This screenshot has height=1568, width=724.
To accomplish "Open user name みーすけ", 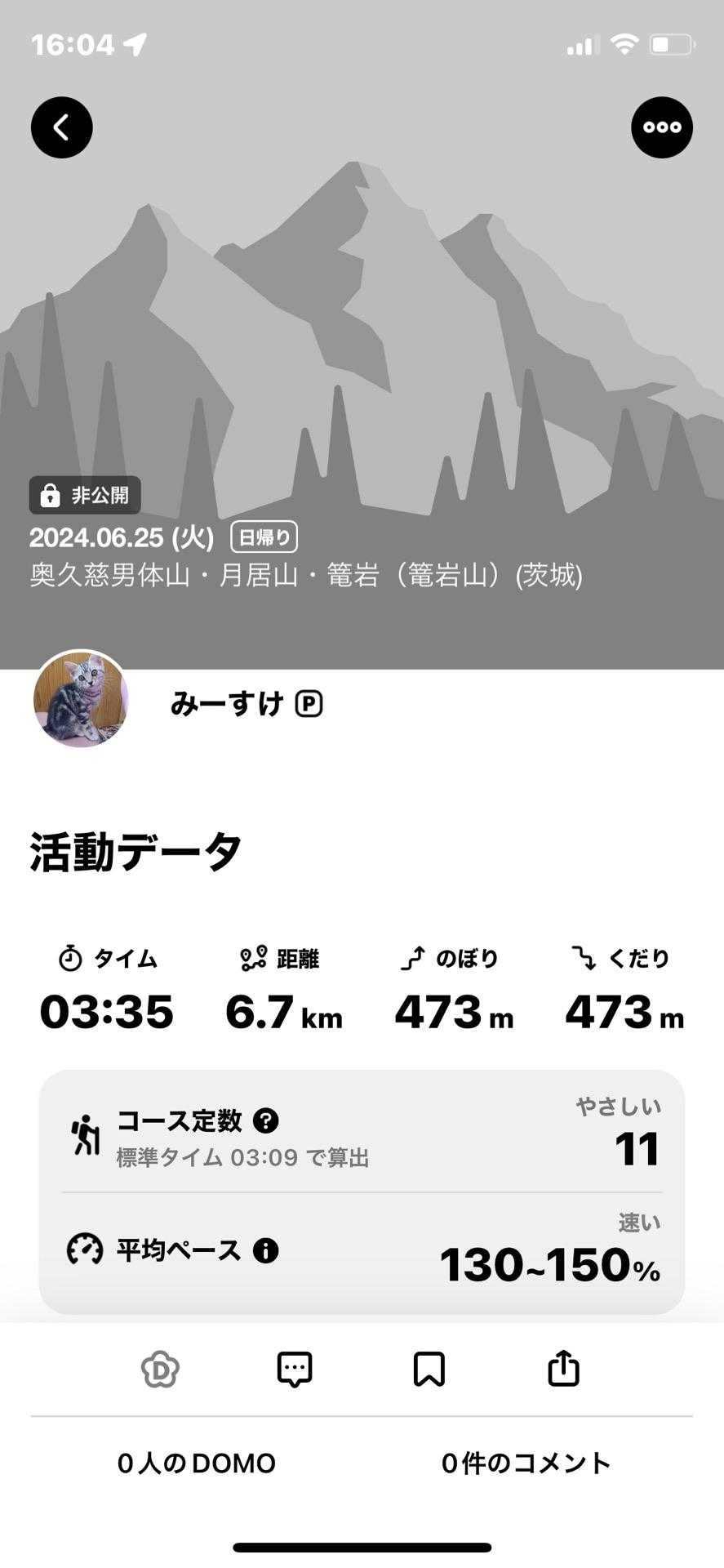I will [x=227, y=704].
